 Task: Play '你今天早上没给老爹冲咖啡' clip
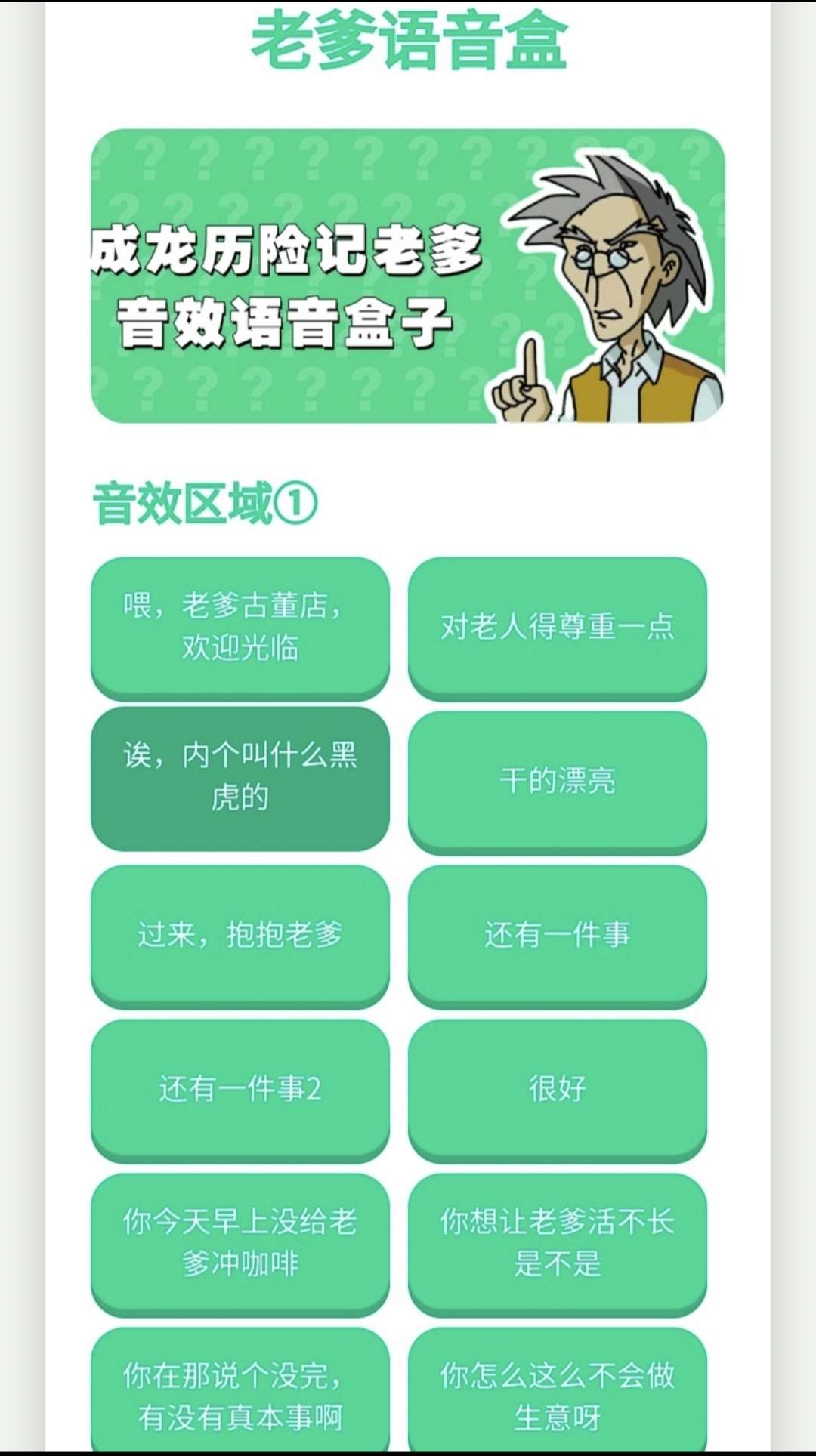point(240,1242)
